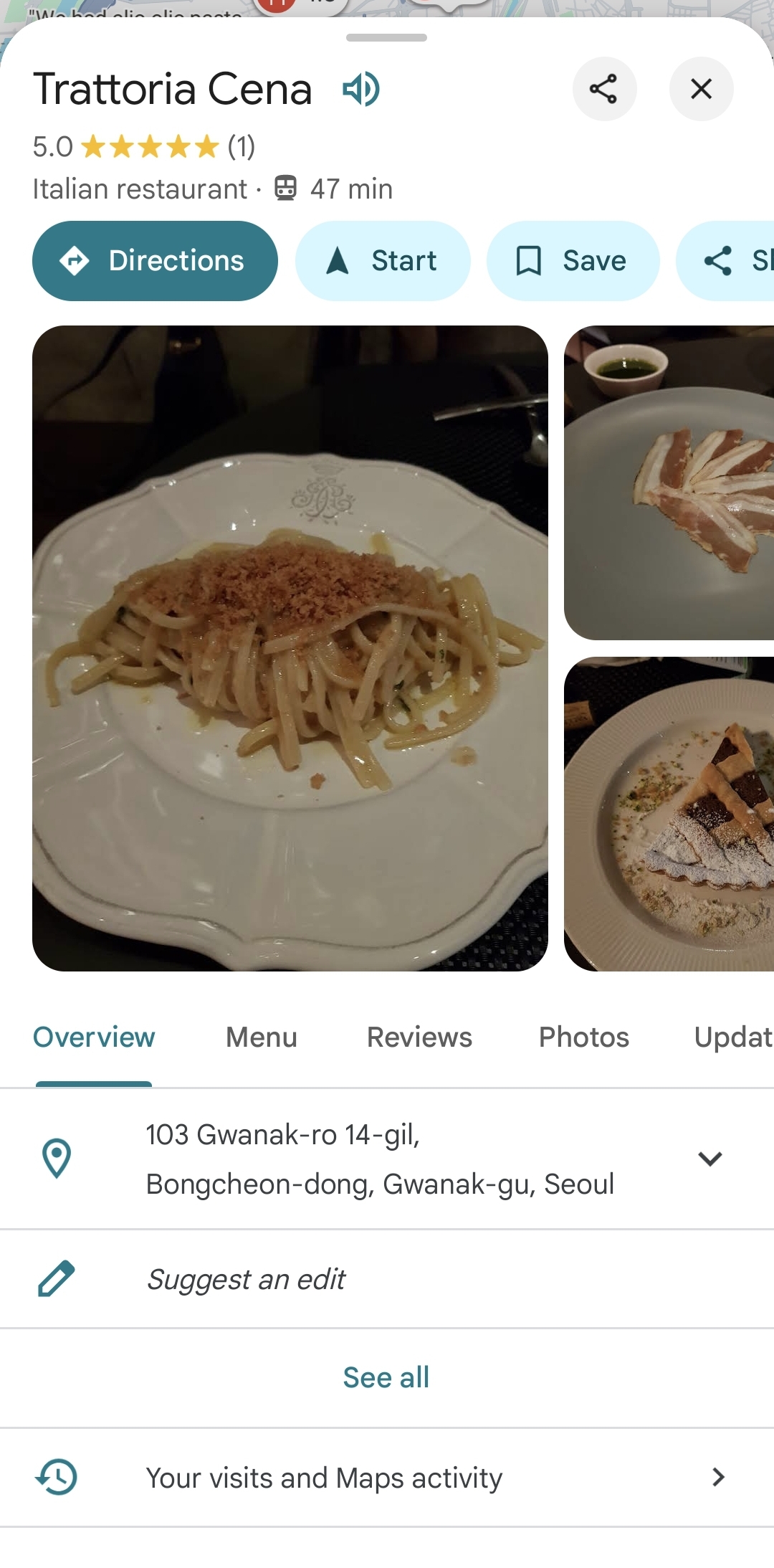
Task: Expand the address details chevron
Action: pos(709,1159)
